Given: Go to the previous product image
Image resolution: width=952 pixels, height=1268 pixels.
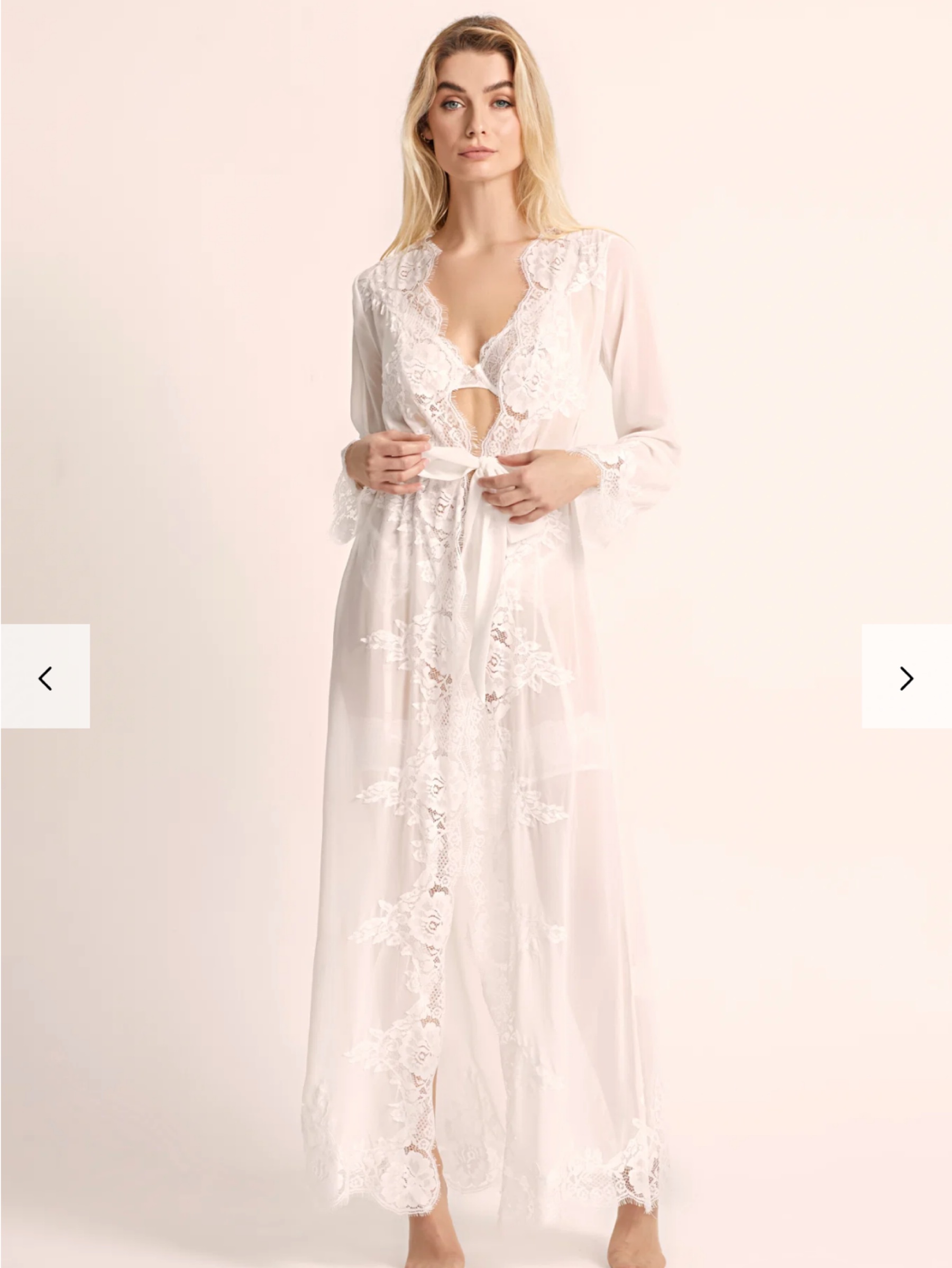Looking at the screenshot, I should [45, 677].
